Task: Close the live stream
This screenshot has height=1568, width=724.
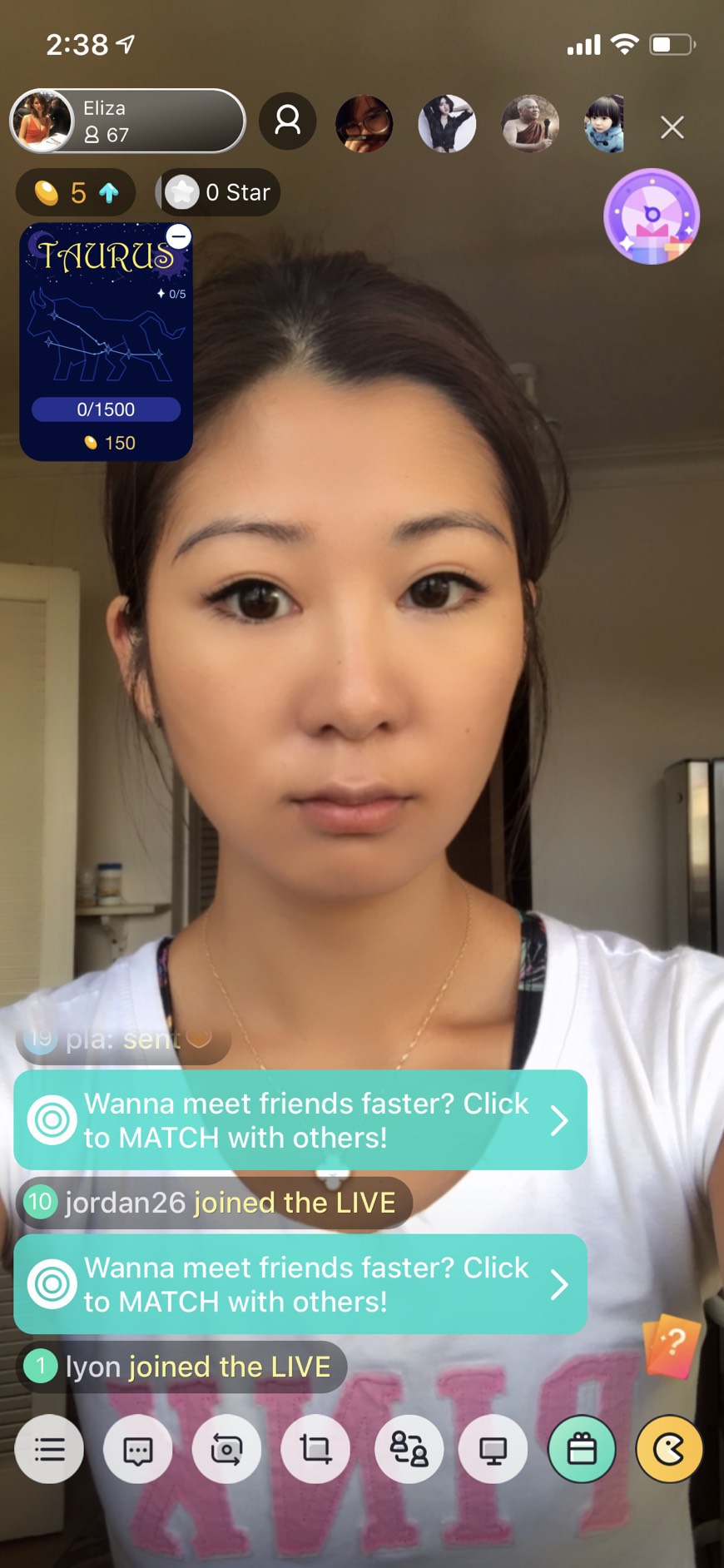Action: pyautogui.click(x=672, y=127)
